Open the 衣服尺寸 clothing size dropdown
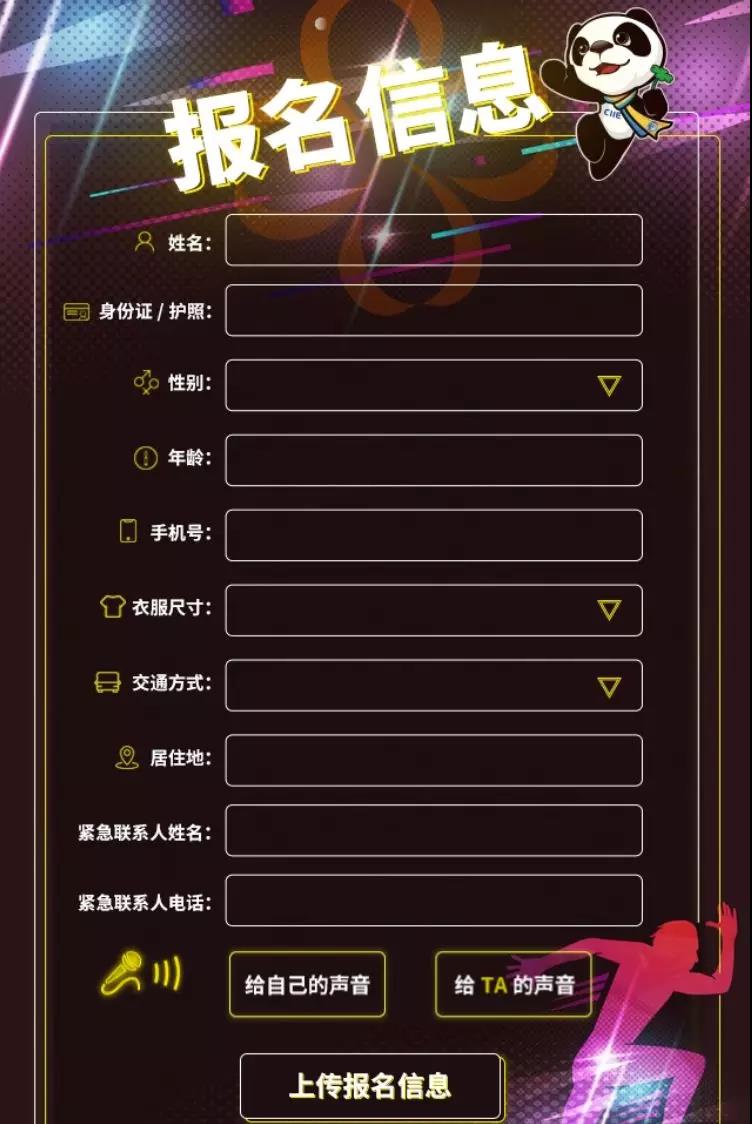 (x=433, y=610)
